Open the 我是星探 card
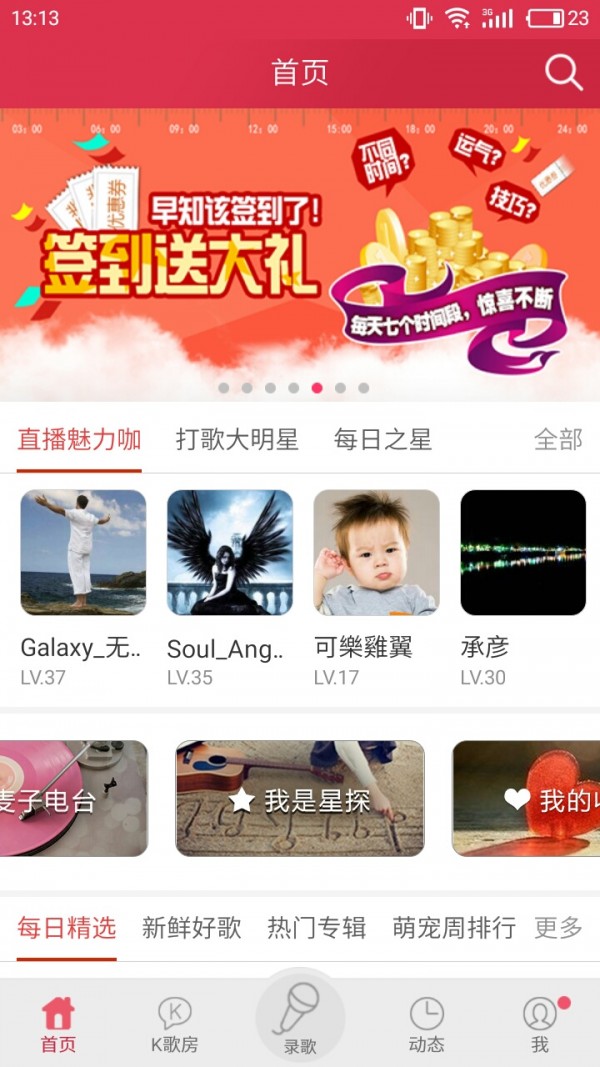Image resolution: width=600 pixels, height=1067 pixels. coord(300,798)
